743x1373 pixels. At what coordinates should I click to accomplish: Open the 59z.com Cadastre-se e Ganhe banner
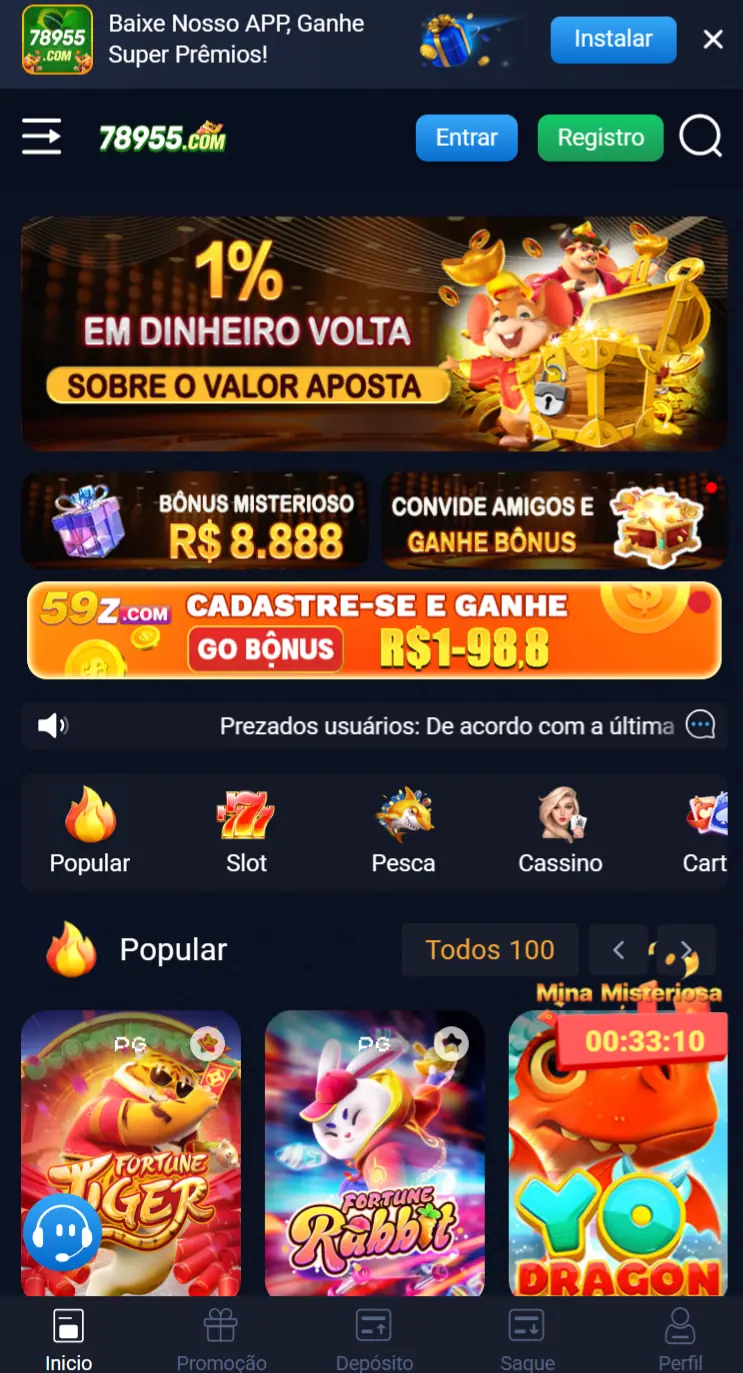click(374, 630)
